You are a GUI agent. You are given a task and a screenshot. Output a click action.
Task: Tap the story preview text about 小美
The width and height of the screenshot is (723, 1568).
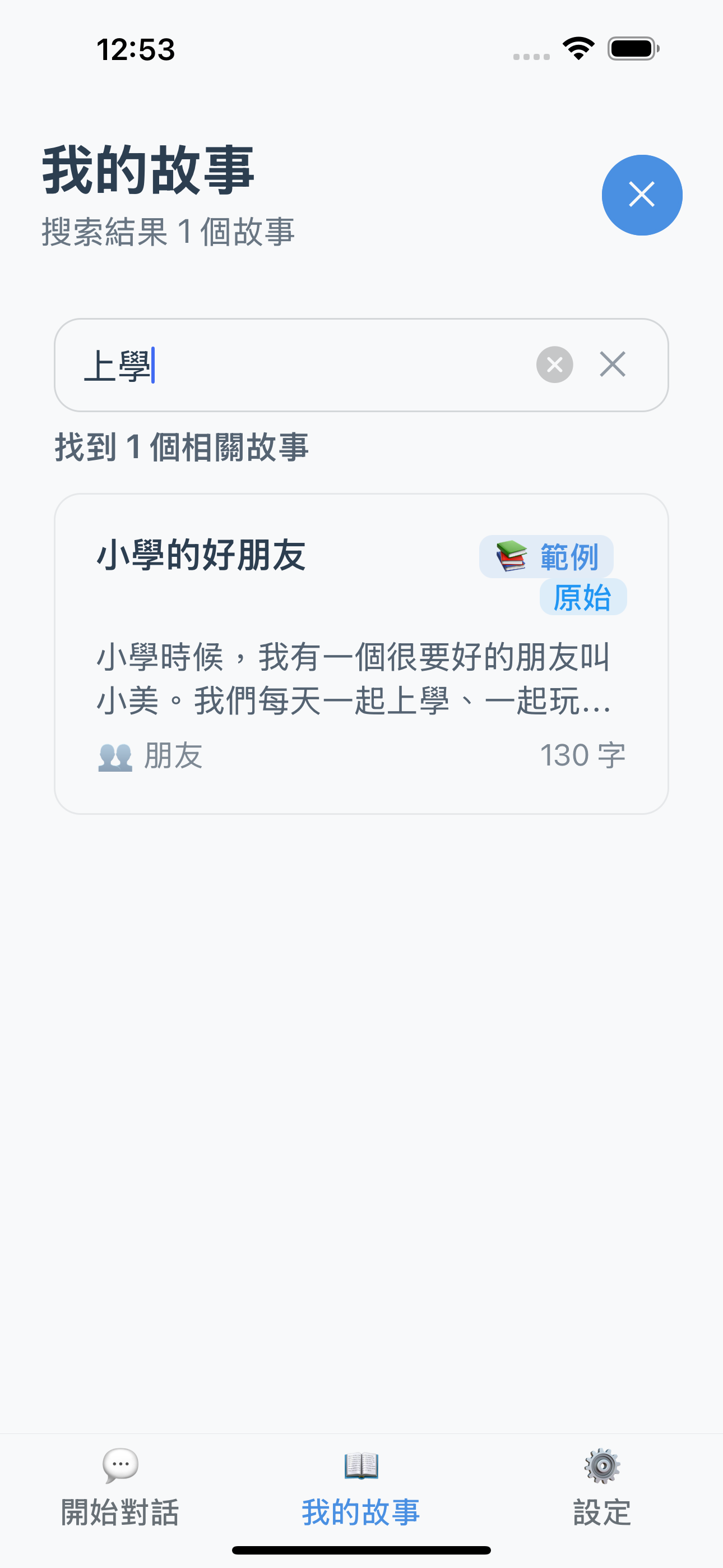[353, 679]
